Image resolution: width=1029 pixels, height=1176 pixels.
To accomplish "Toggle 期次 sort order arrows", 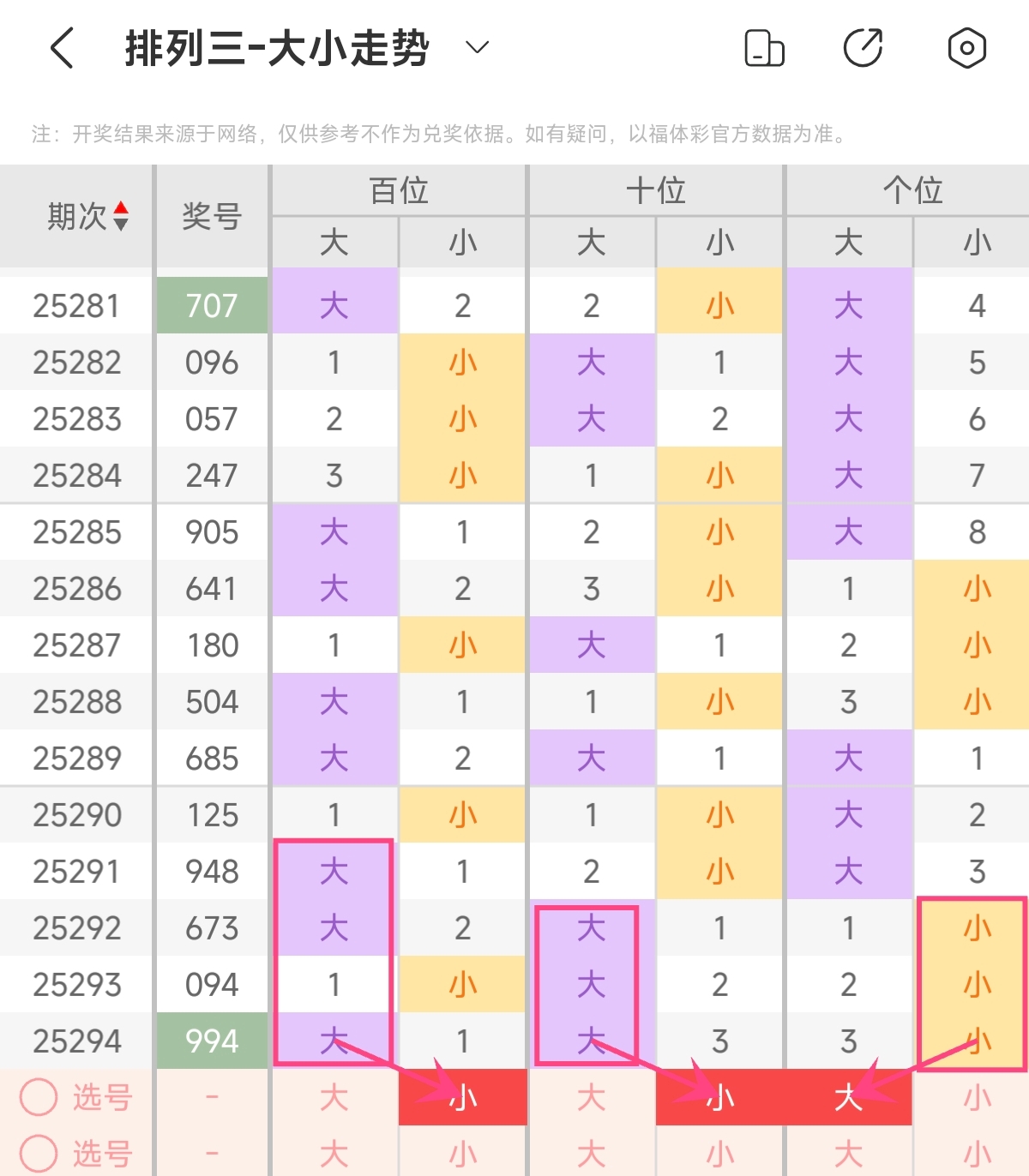I will (x=121, y=216).
